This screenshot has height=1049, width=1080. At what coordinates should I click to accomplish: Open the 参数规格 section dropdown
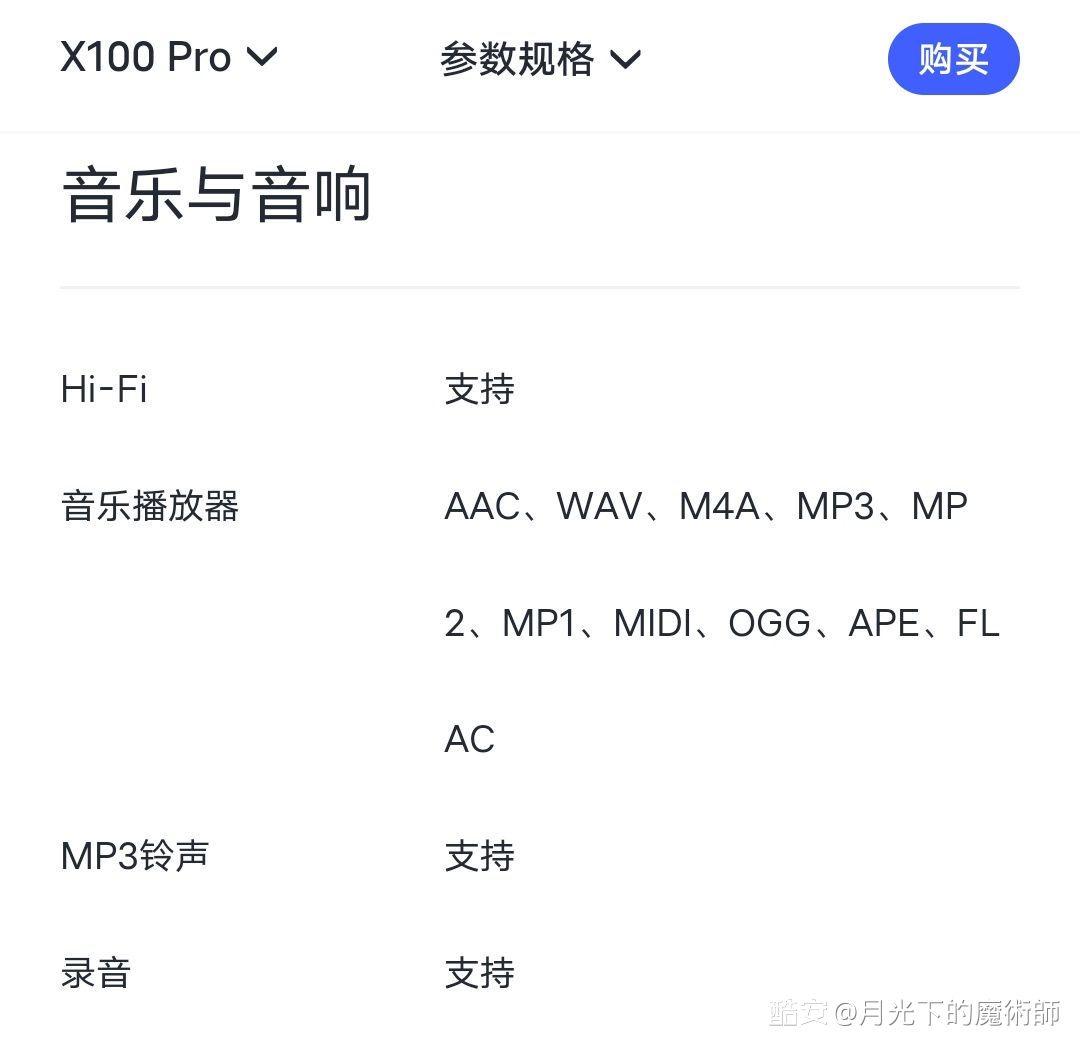coord(540,60)
